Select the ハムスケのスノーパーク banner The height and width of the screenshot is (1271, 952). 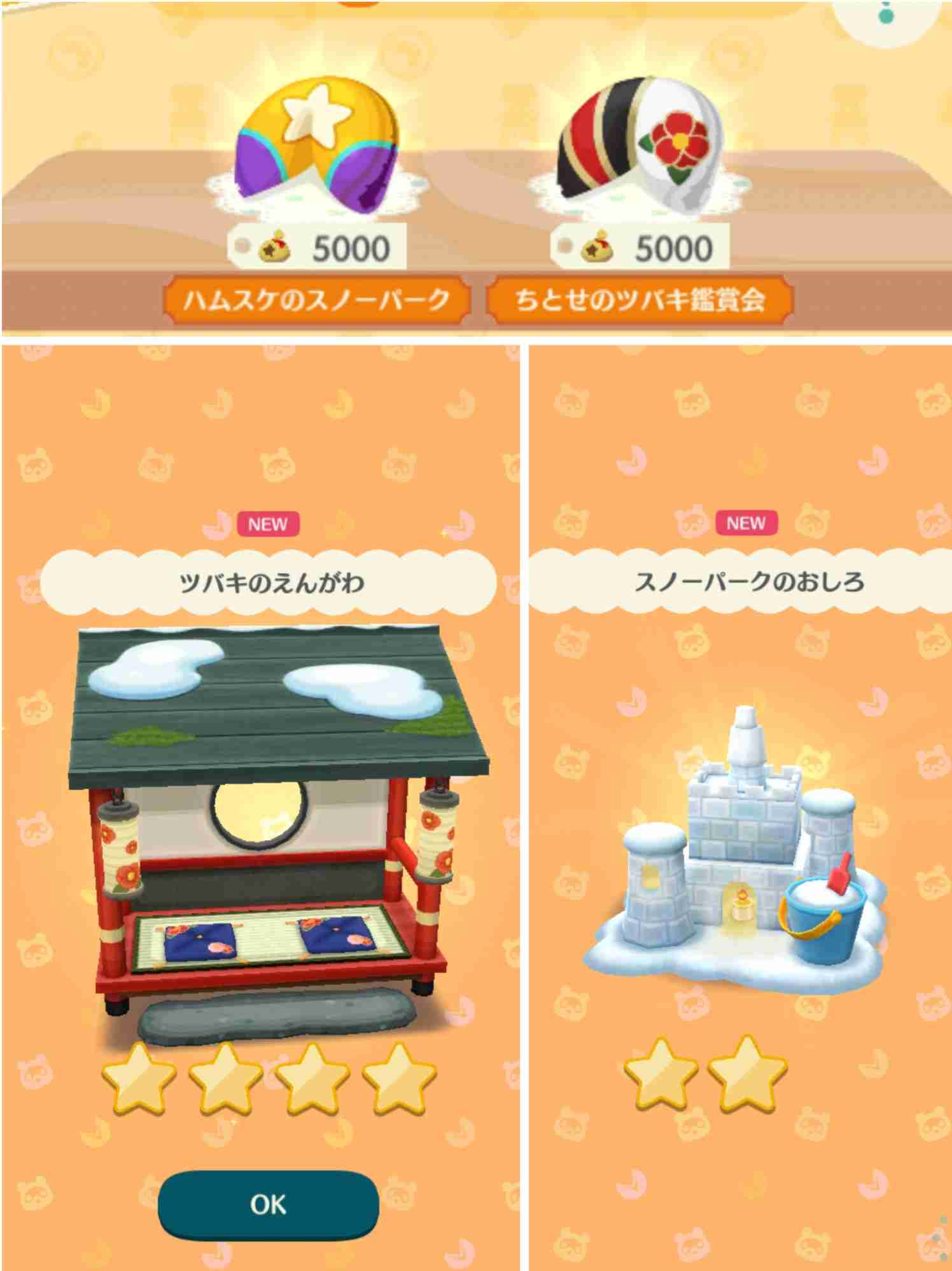tap(317, 300)
